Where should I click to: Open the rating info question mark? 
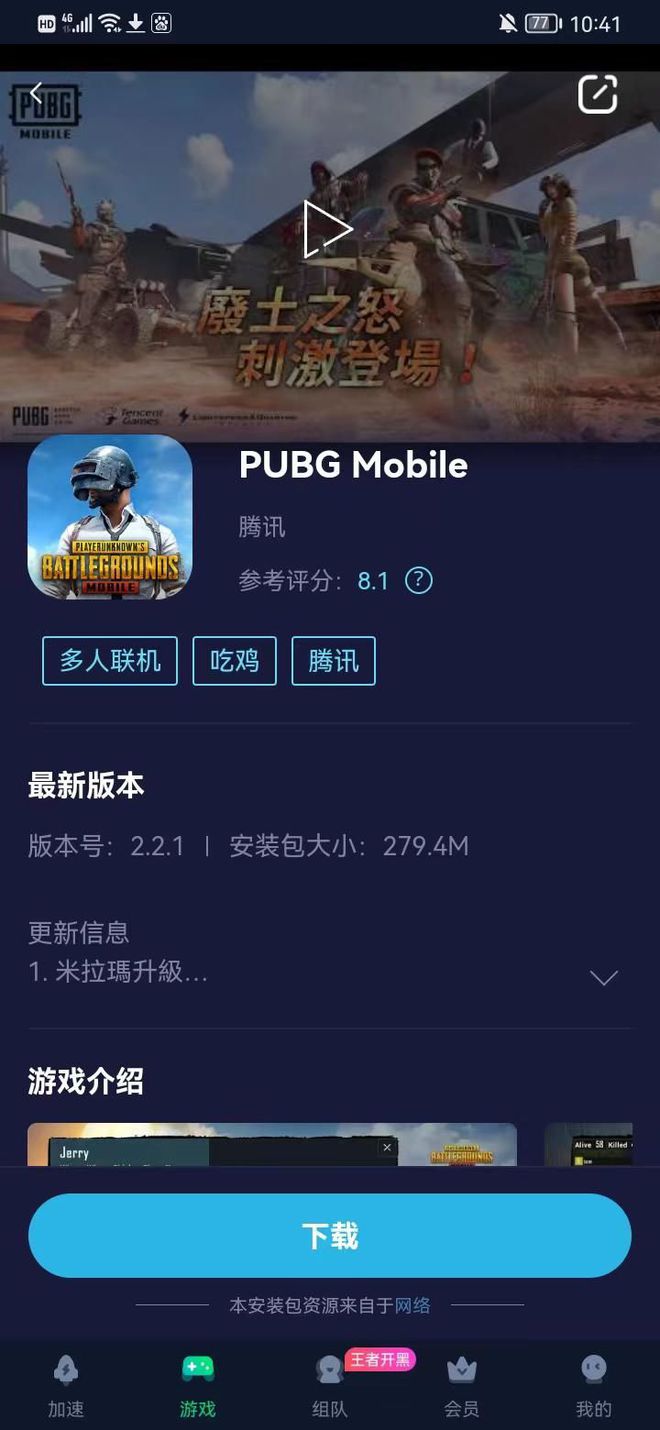pos(418,580)
